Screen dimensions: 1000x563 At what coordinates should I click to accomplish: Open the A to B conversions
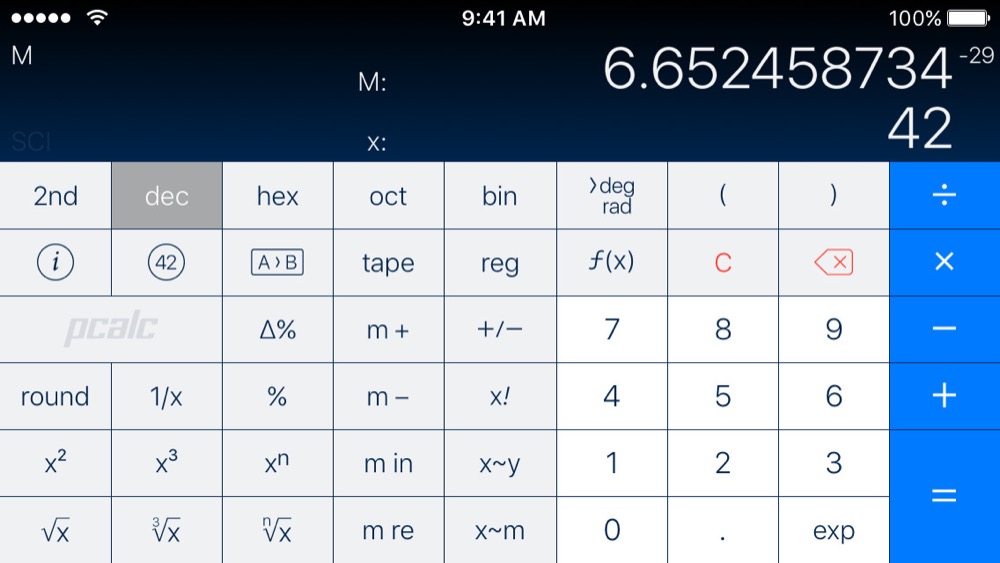pos(277,263)
